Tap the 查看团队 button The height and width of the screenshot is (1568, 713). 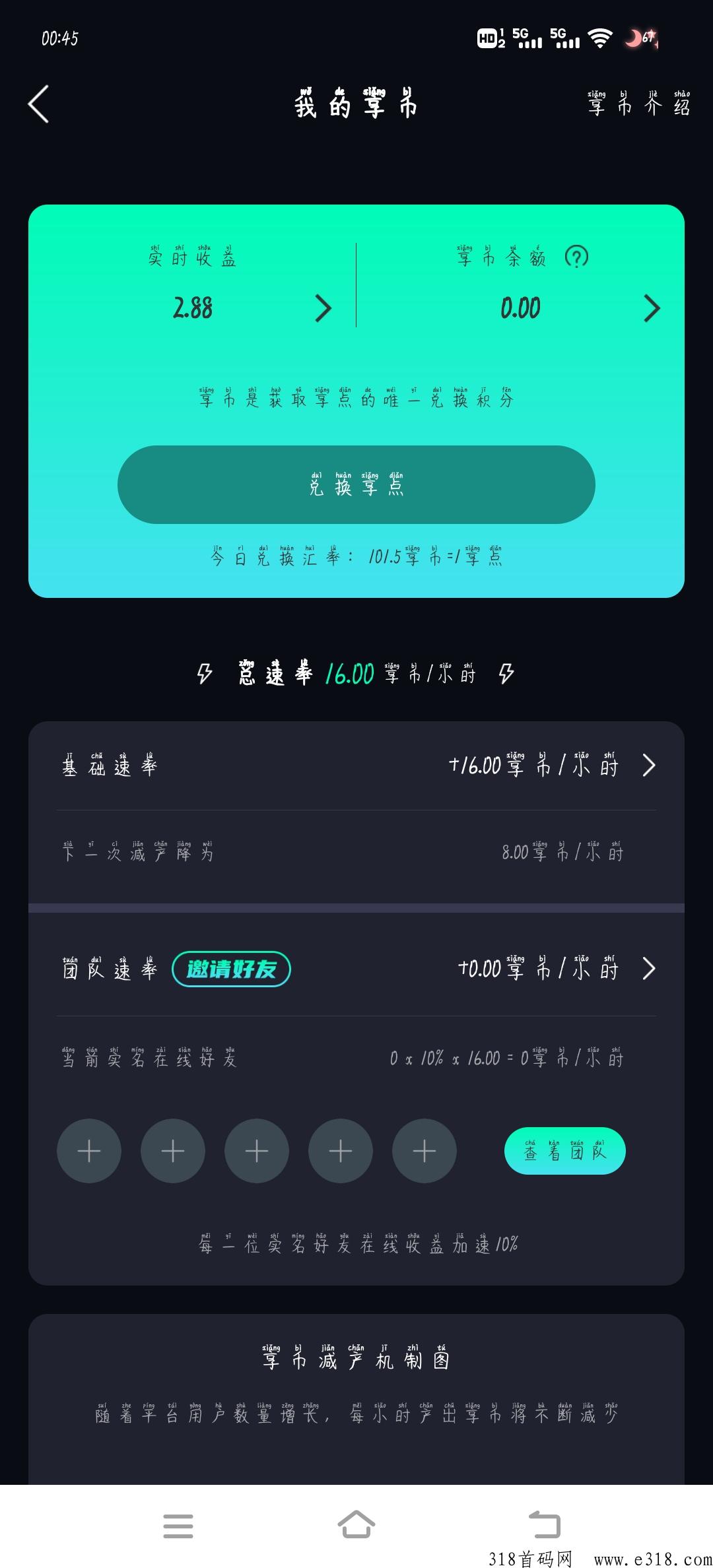[x=565, y=1151]
